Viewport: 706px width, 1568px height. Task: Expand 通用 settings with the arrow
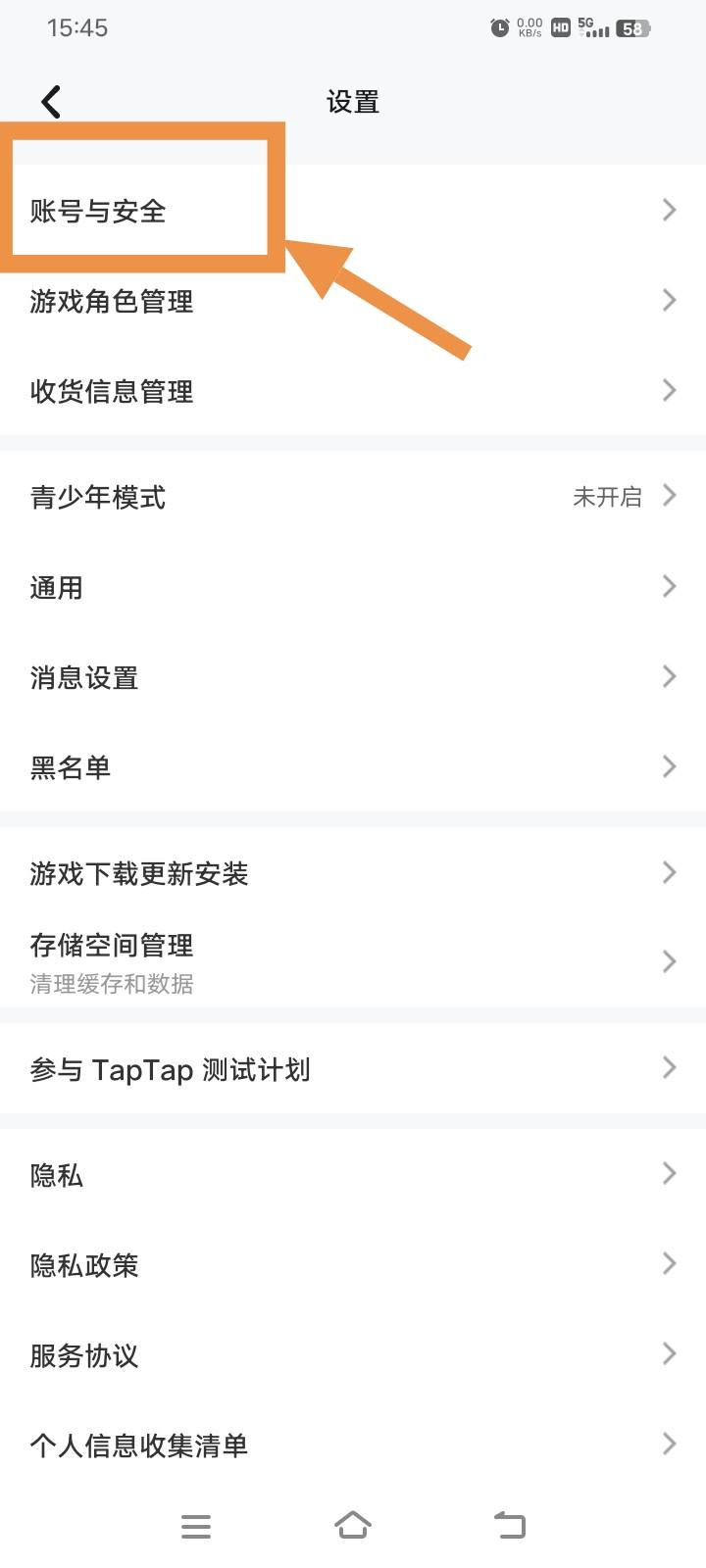click(x=669, y=586)
